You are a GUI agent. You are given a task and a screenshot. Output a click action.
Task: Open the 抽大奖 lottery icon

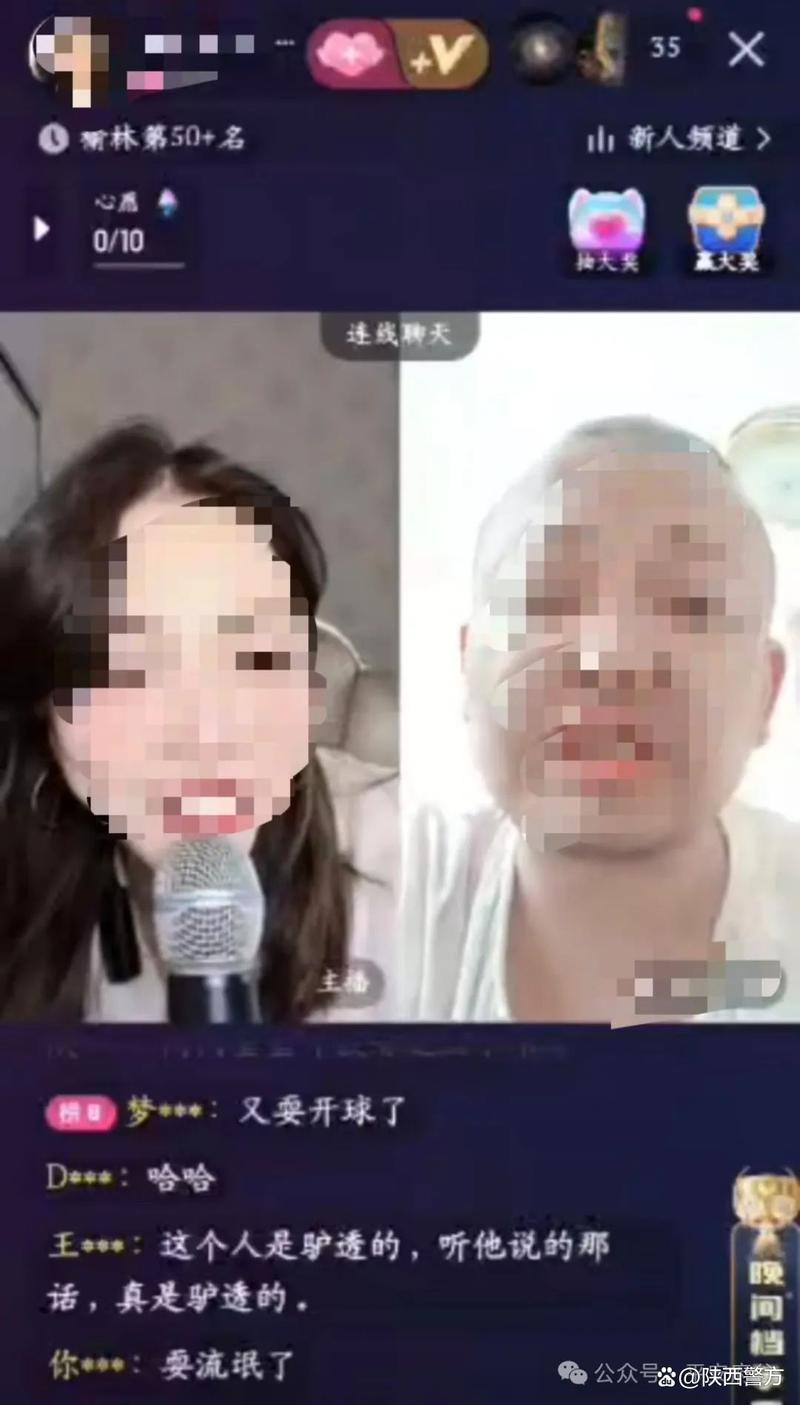click(607, 230)
